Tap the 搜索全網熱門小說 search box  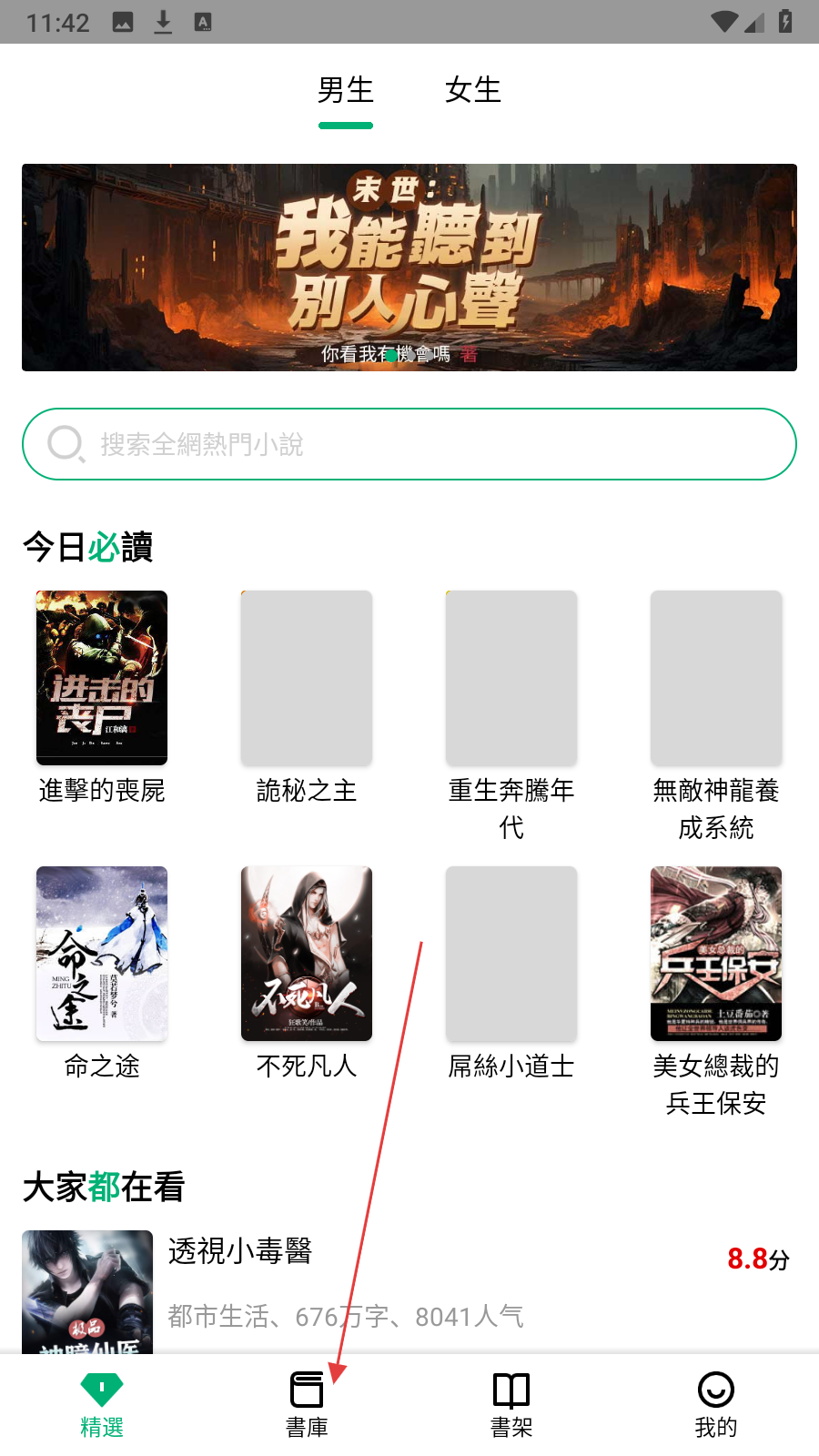[409, 444]
